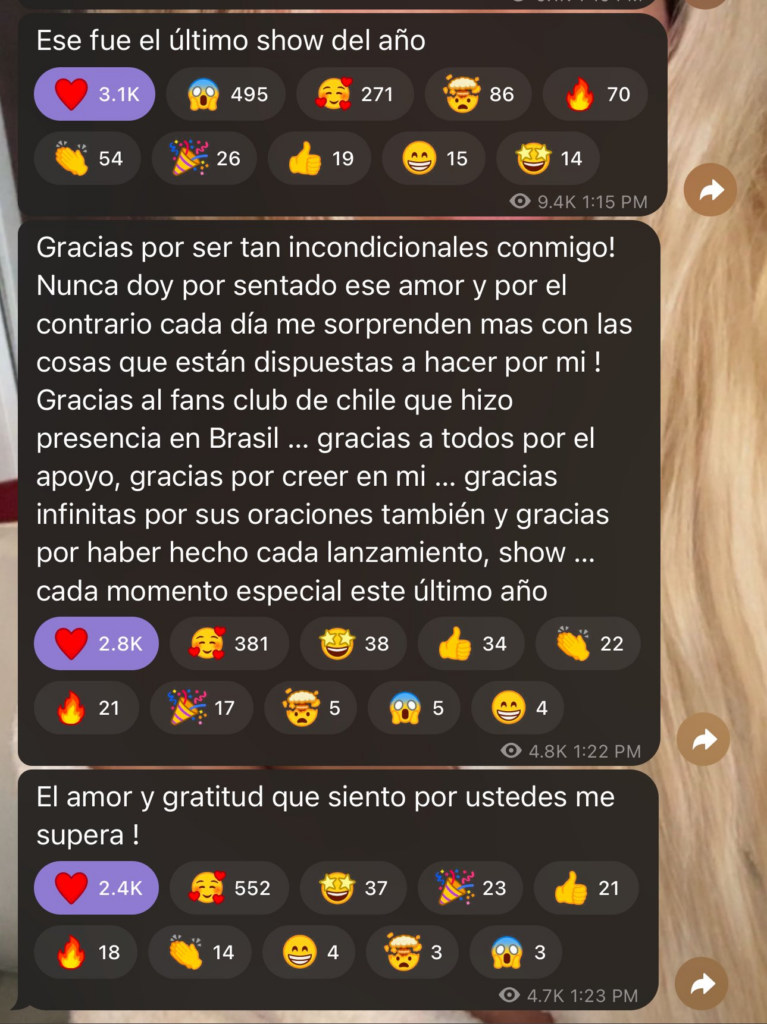The height and width of the screenshot is (1024, 767).
Task: Select the hearts-face reaction showing 381
Action: click(x=229, y=643)
